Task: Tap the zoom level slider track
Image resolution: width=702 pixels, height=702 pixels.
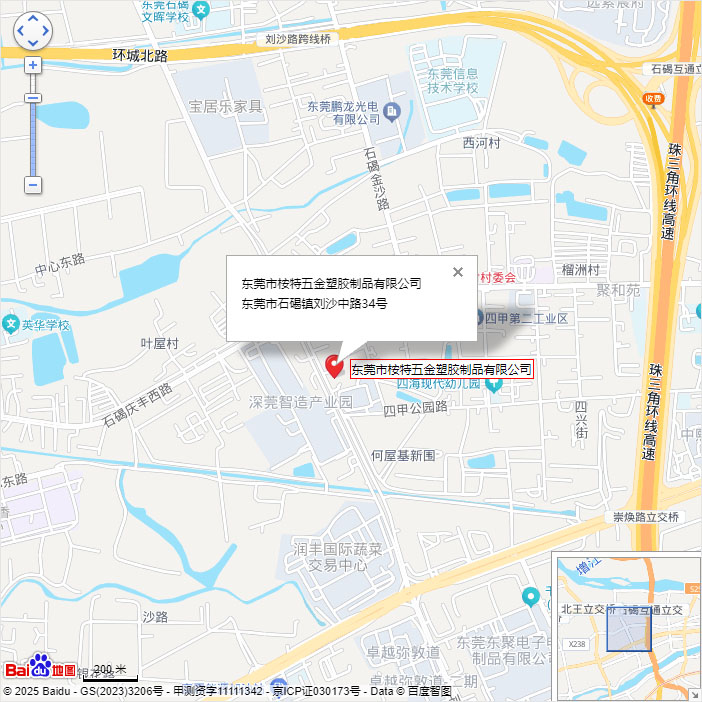Action: click(33, 140)
